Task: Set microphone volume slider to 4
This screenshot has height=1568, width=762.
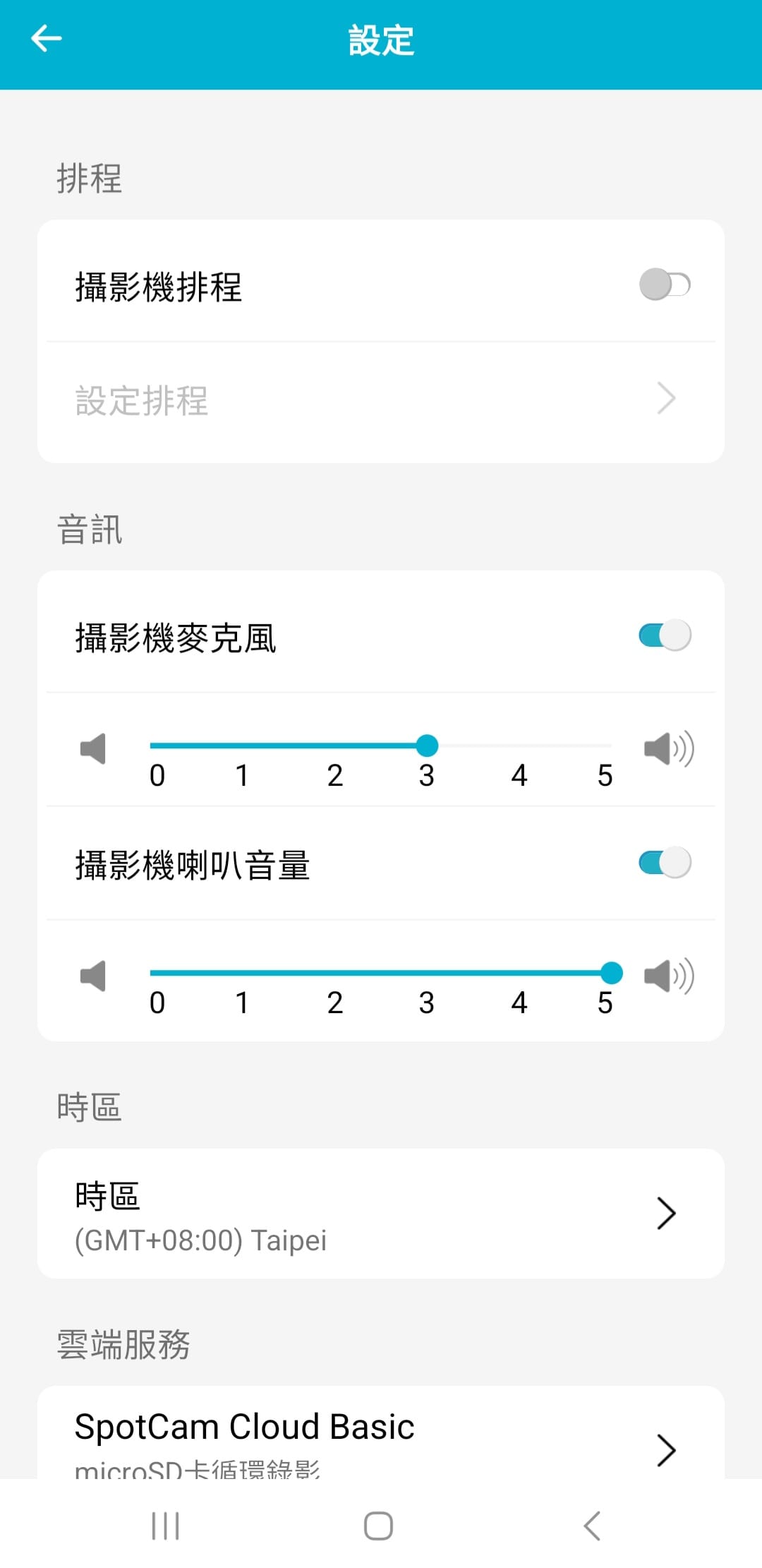Action: click(x=519, y=746)
